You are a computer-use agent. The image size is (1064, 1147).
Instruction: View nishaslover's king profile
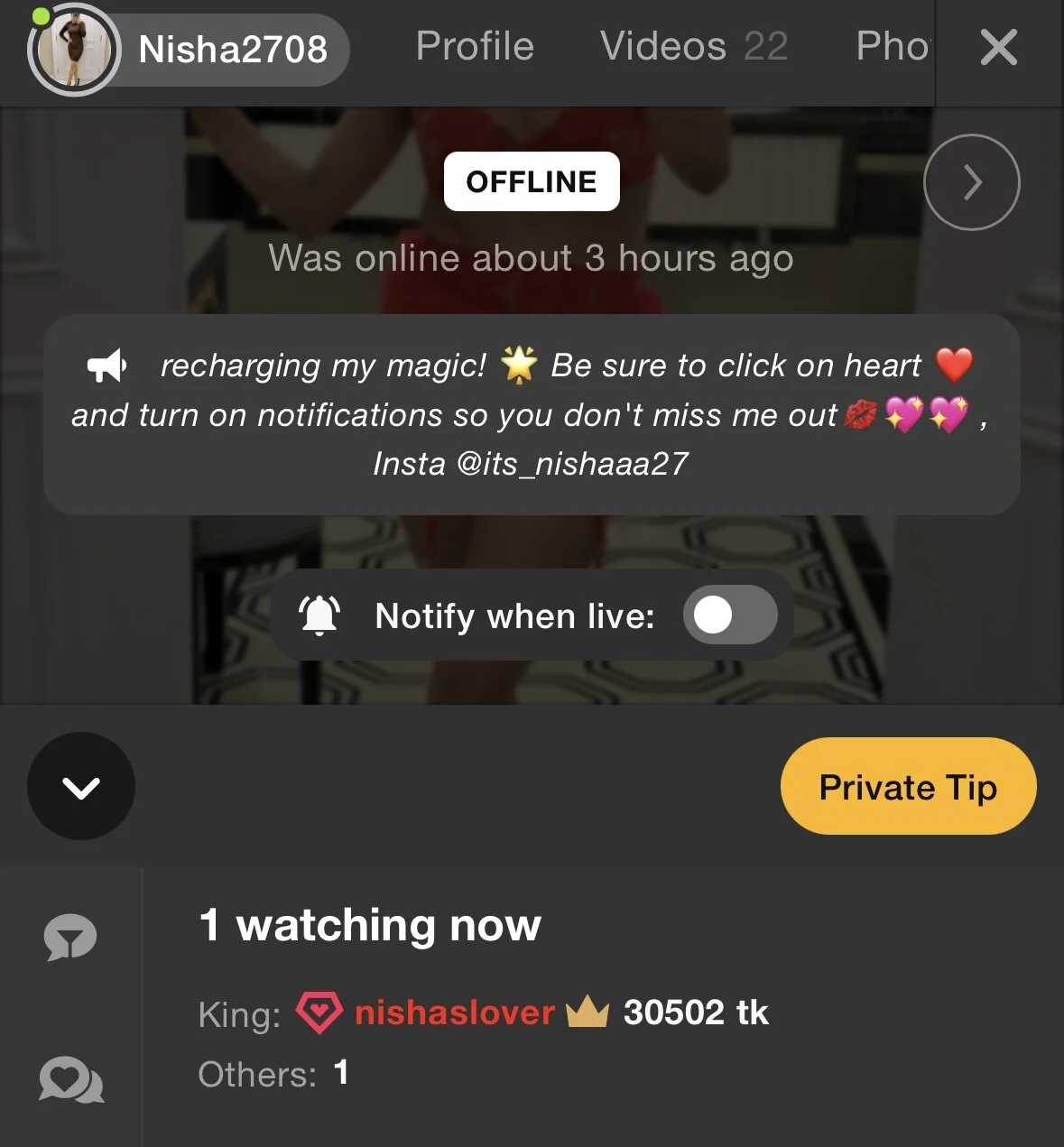coord(454,1013)
